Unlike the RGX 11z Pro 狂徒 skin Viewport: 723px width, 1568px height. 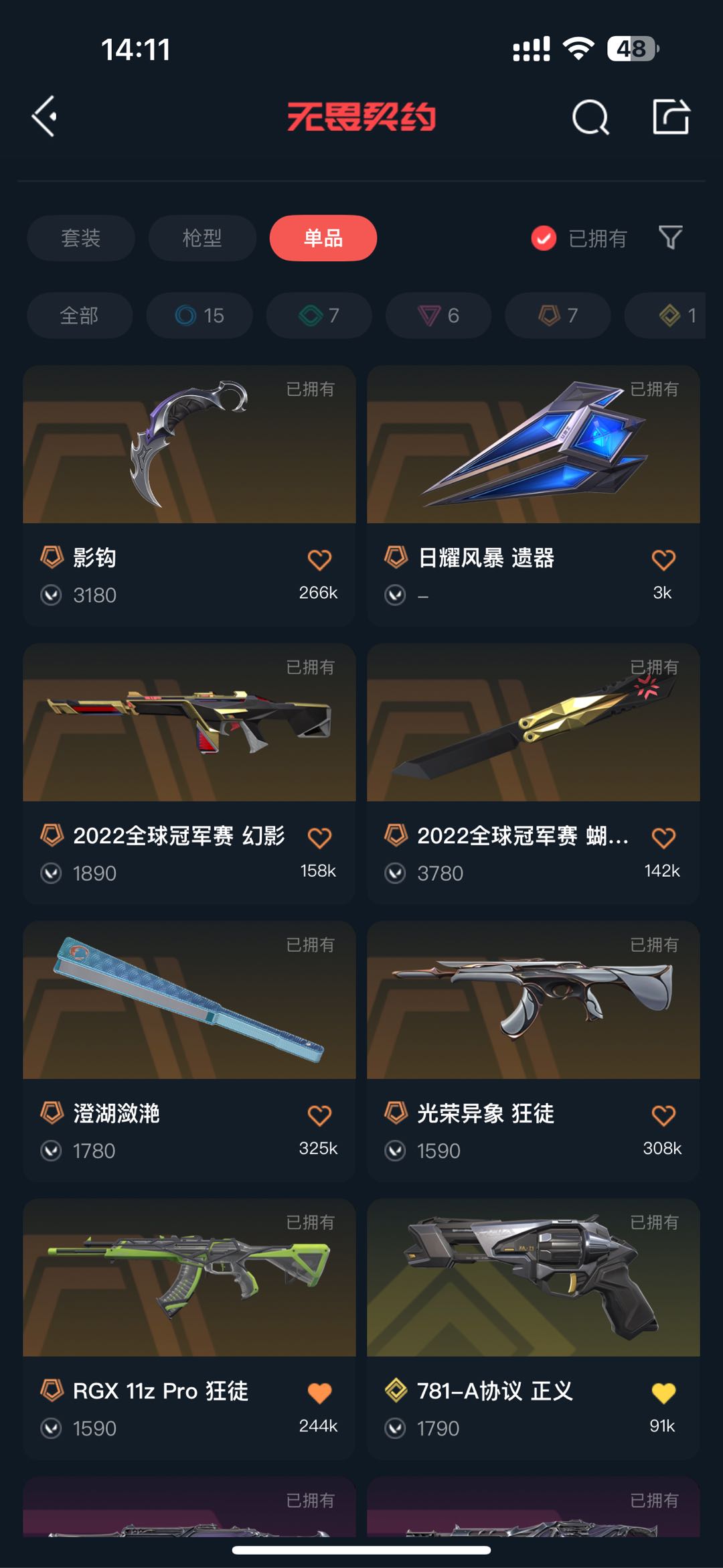click(x=319, y=1393)
